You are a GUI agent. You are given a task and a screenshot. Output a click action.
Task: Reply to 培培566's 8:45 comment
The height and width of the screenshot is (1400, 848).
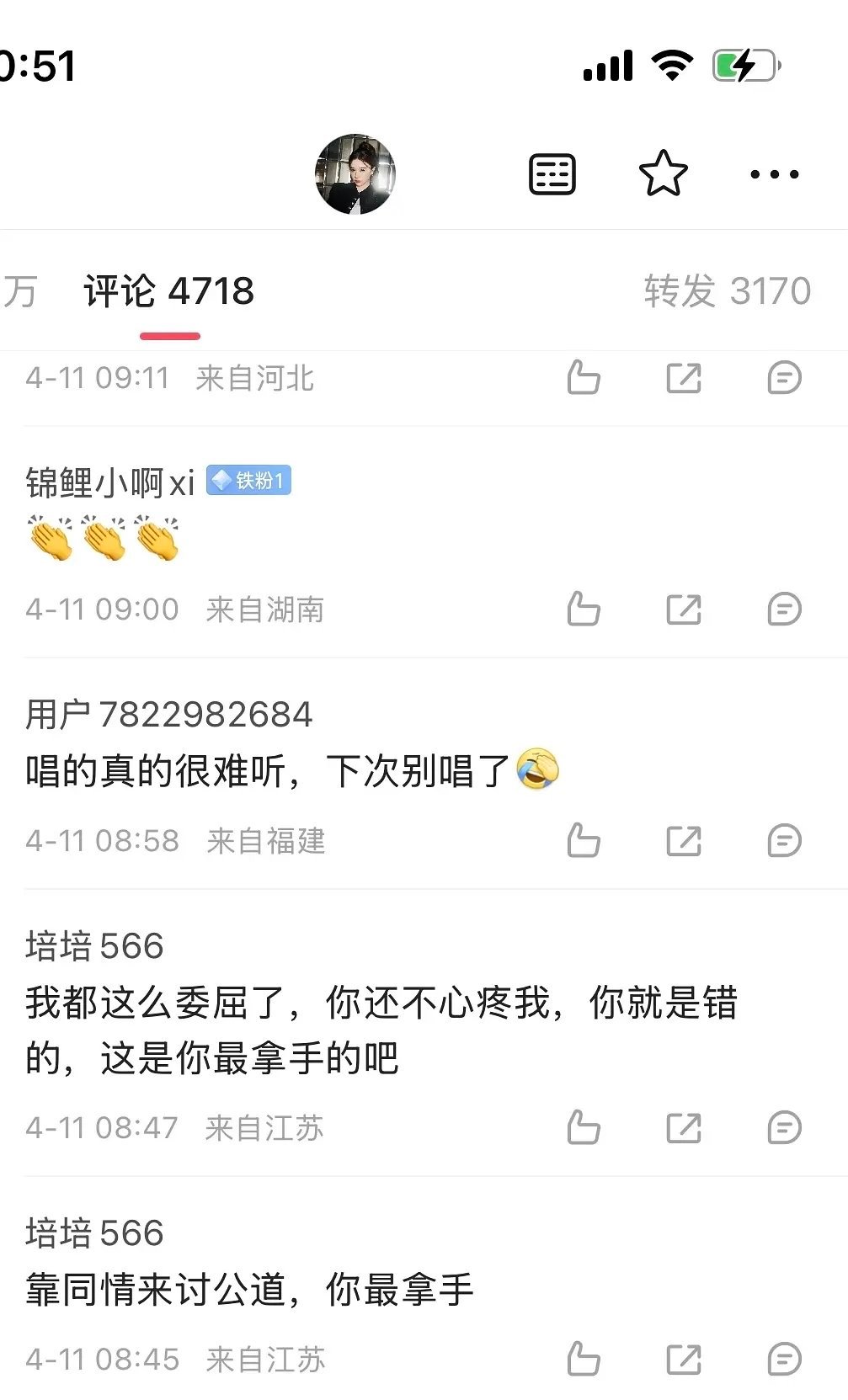(784, 1359)
